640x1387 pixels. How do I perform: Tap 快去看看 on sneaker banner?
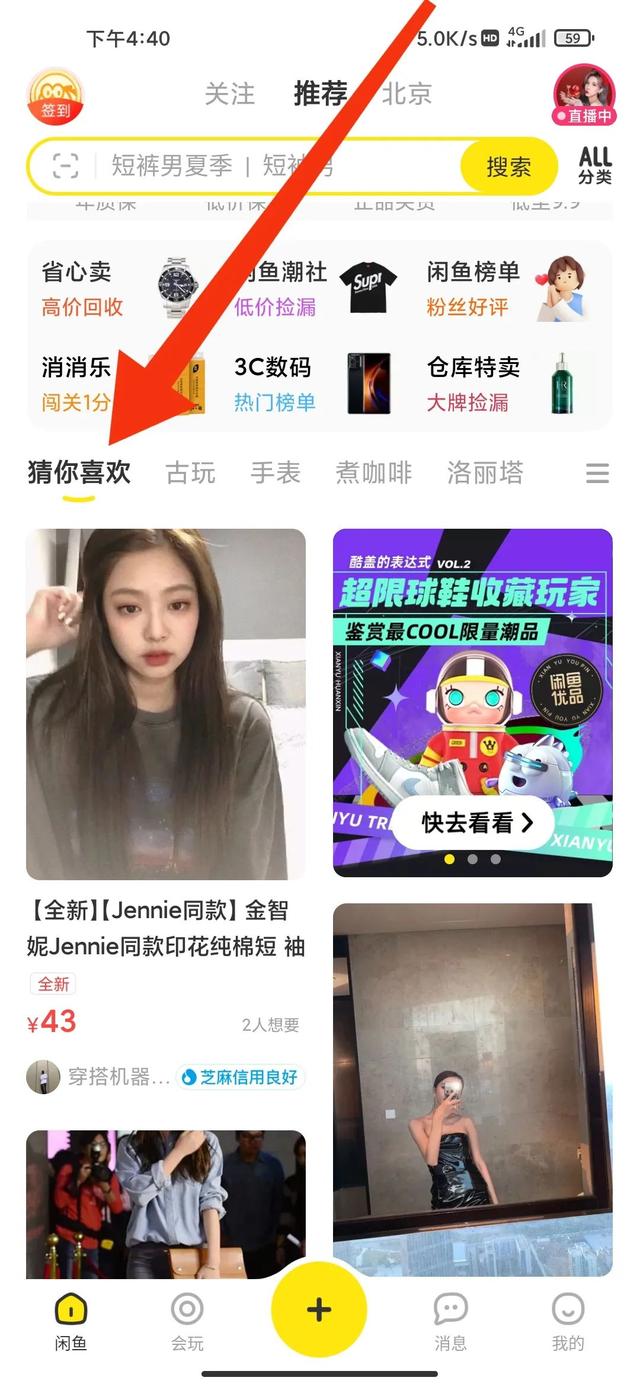click(472, 822)
